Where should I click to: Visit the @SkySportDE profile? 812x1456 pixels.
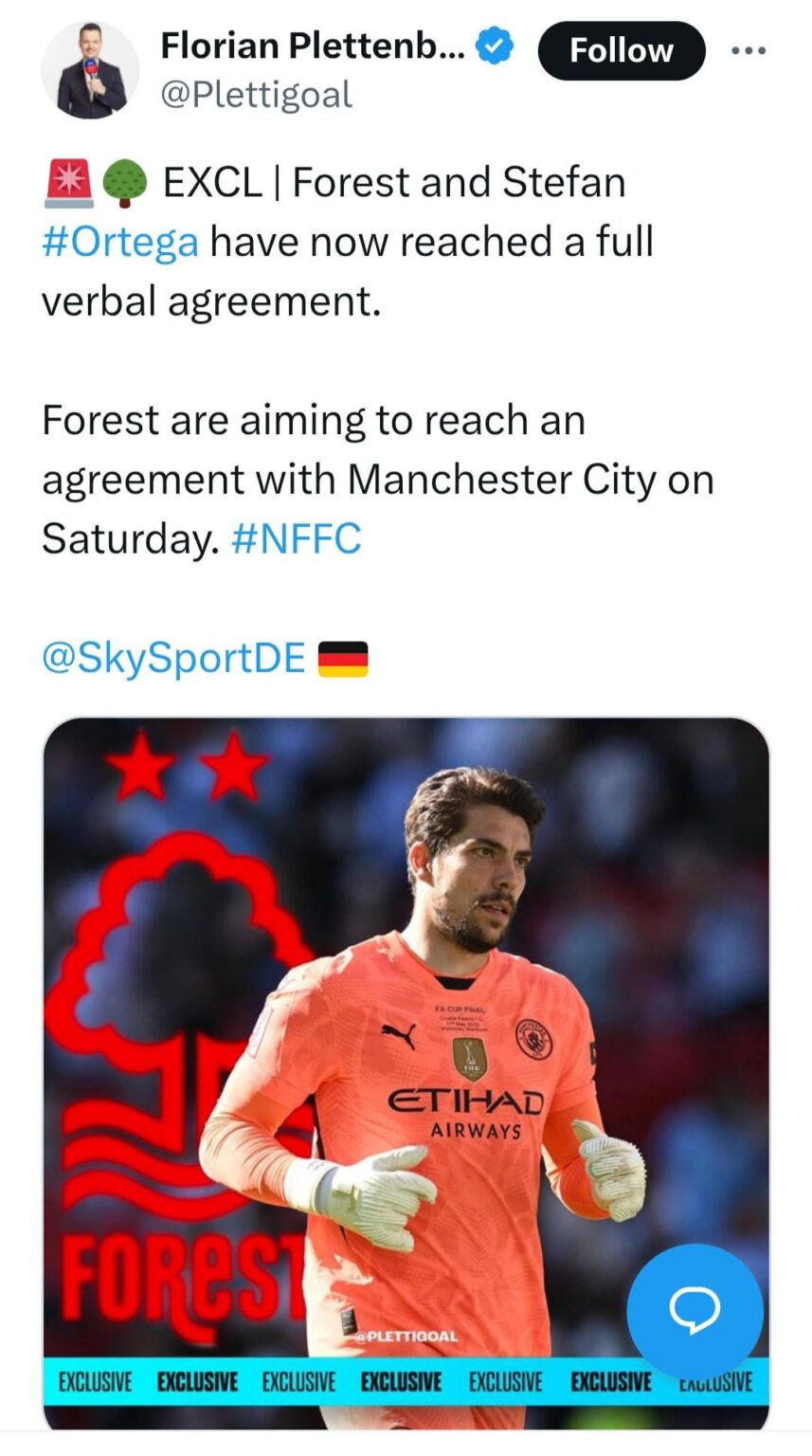click(173, 657)
